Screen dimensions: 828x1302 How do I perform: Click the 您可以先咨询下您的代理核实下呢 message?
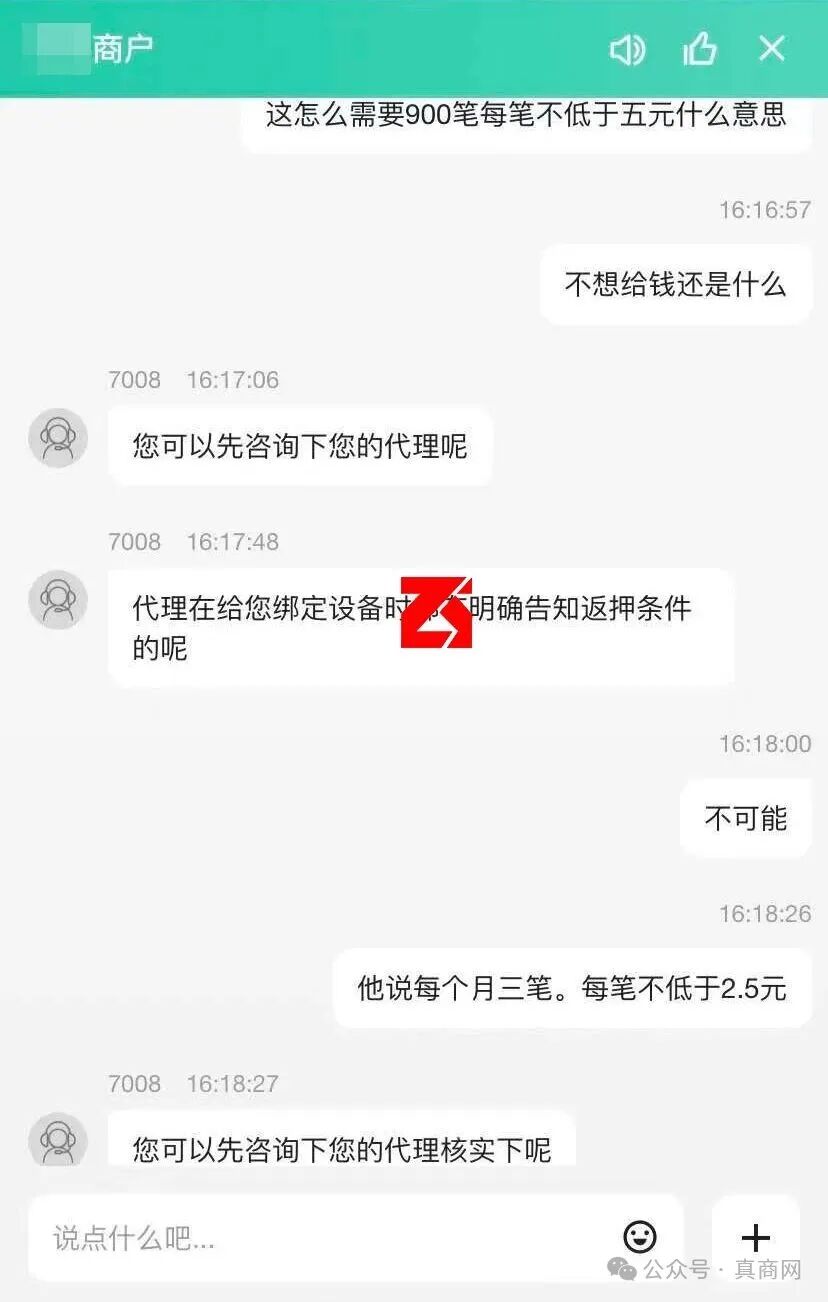tap(340, 1150)
